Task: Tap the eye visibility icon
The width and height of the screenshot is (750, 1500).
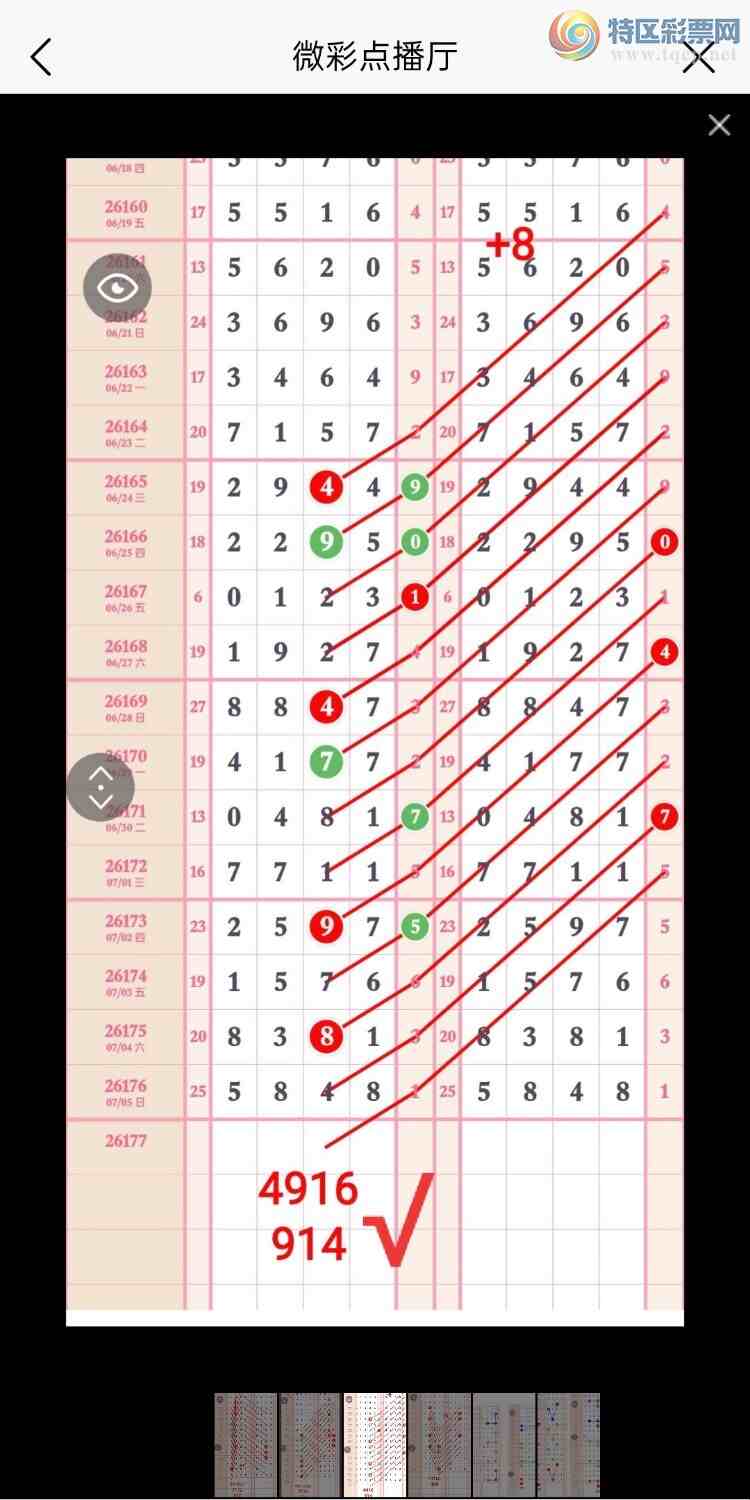Action: click(117, 288)
